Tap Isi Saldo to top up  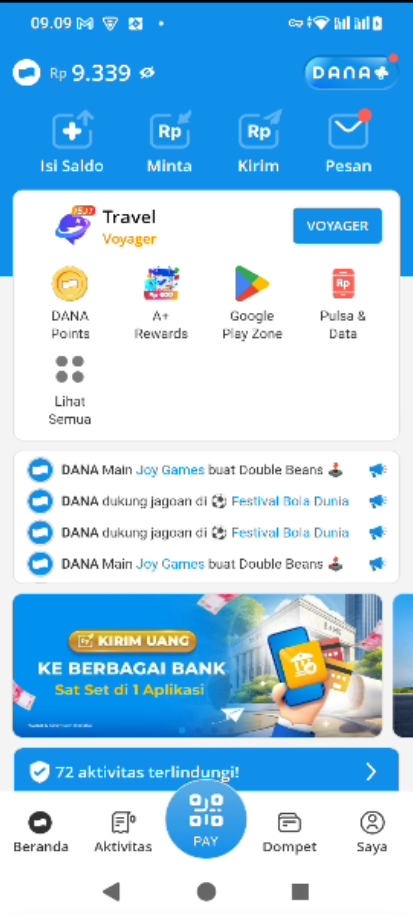click(72, 142)
